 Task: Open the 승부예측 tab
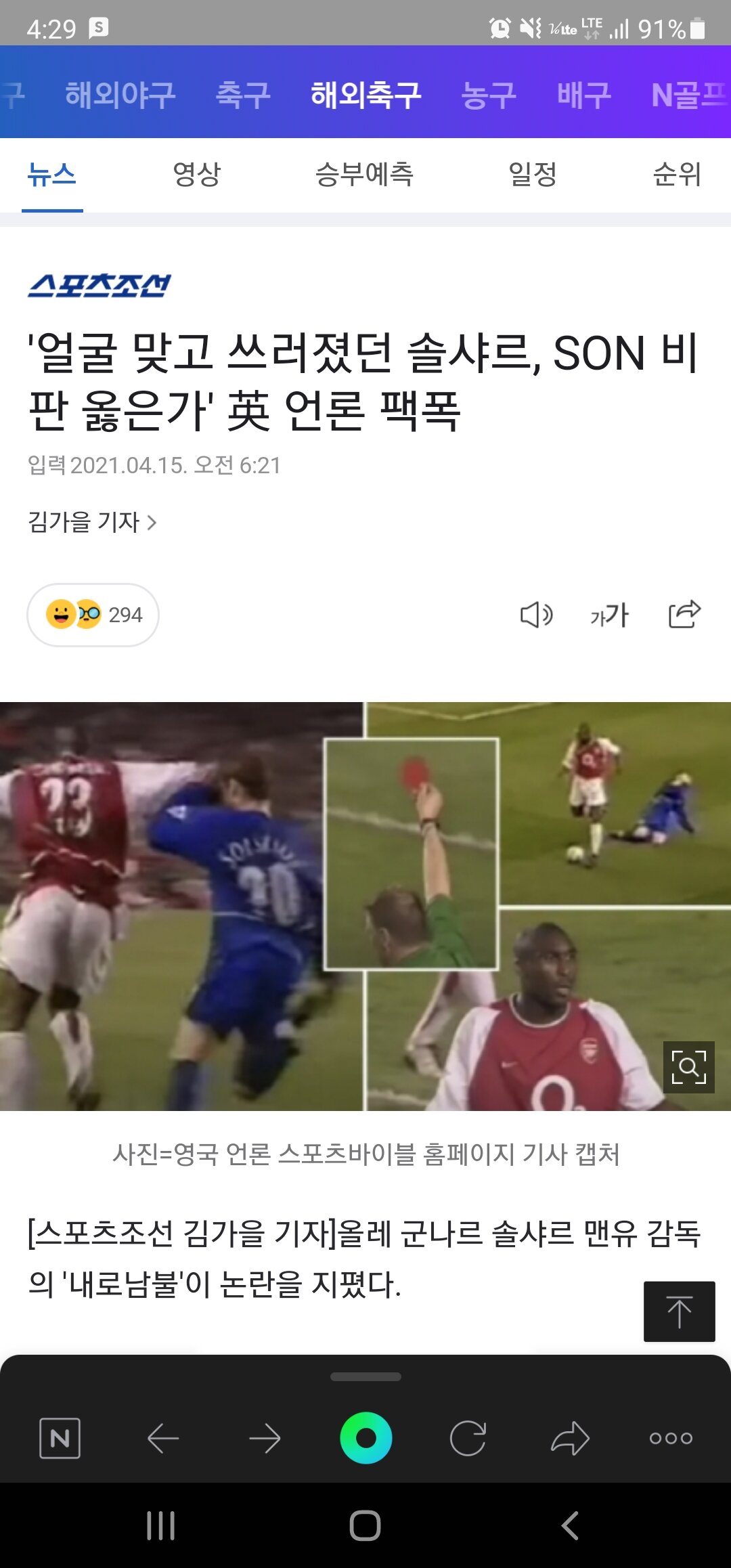[x=364, y=175]
